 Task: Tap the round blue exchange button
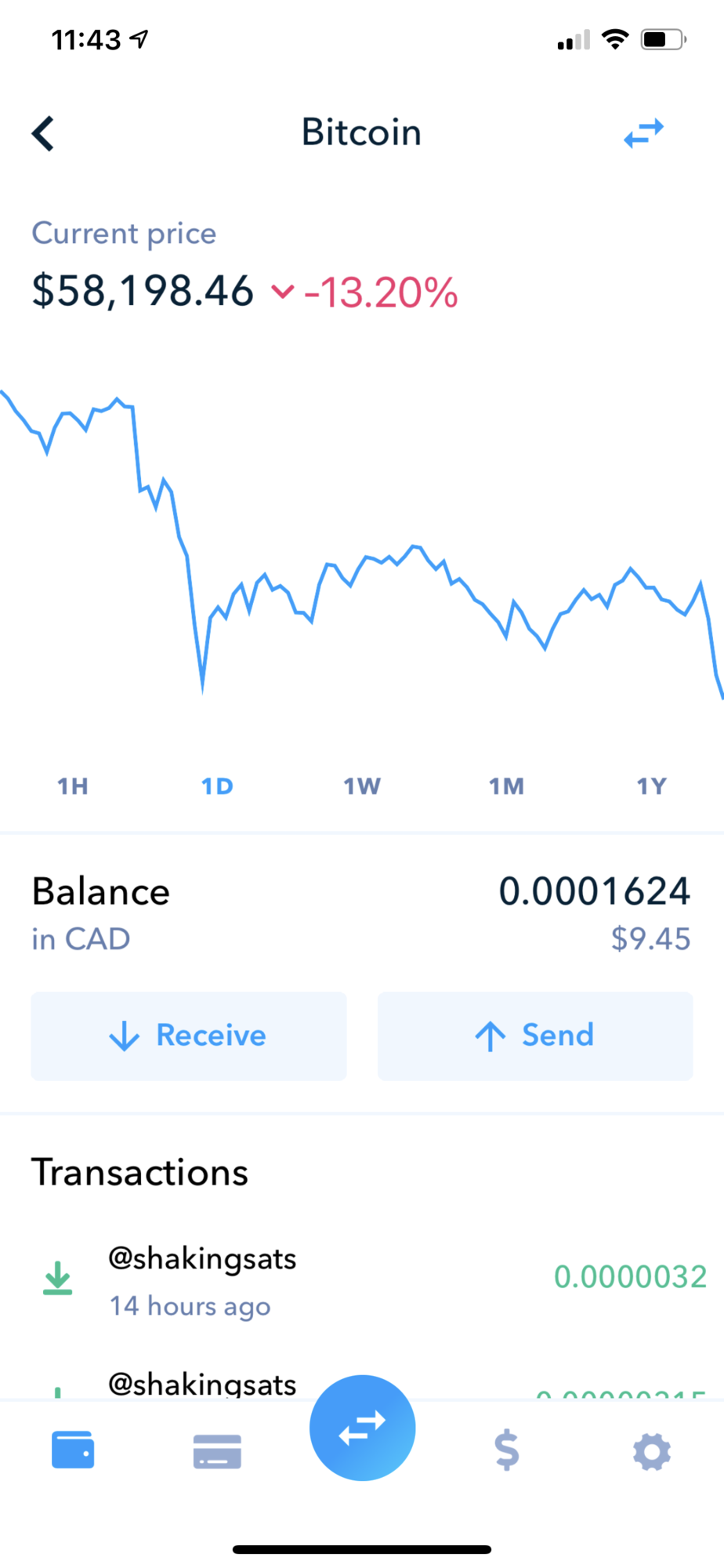[362, 1428]
